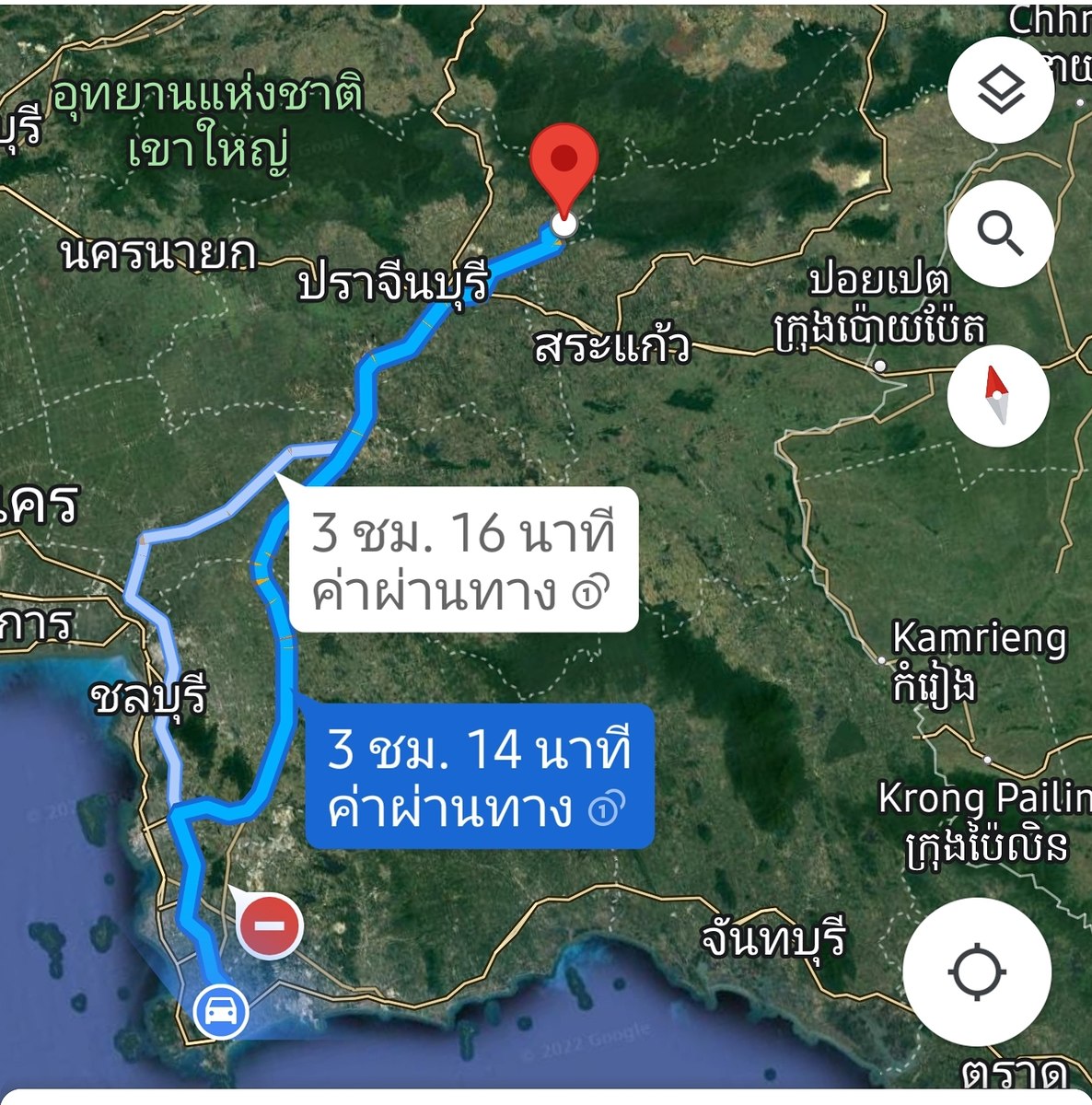
Task: Select the alternate 3 ชม. 16 นาที route
Action: pyautogui.click(x=463, y=559)
